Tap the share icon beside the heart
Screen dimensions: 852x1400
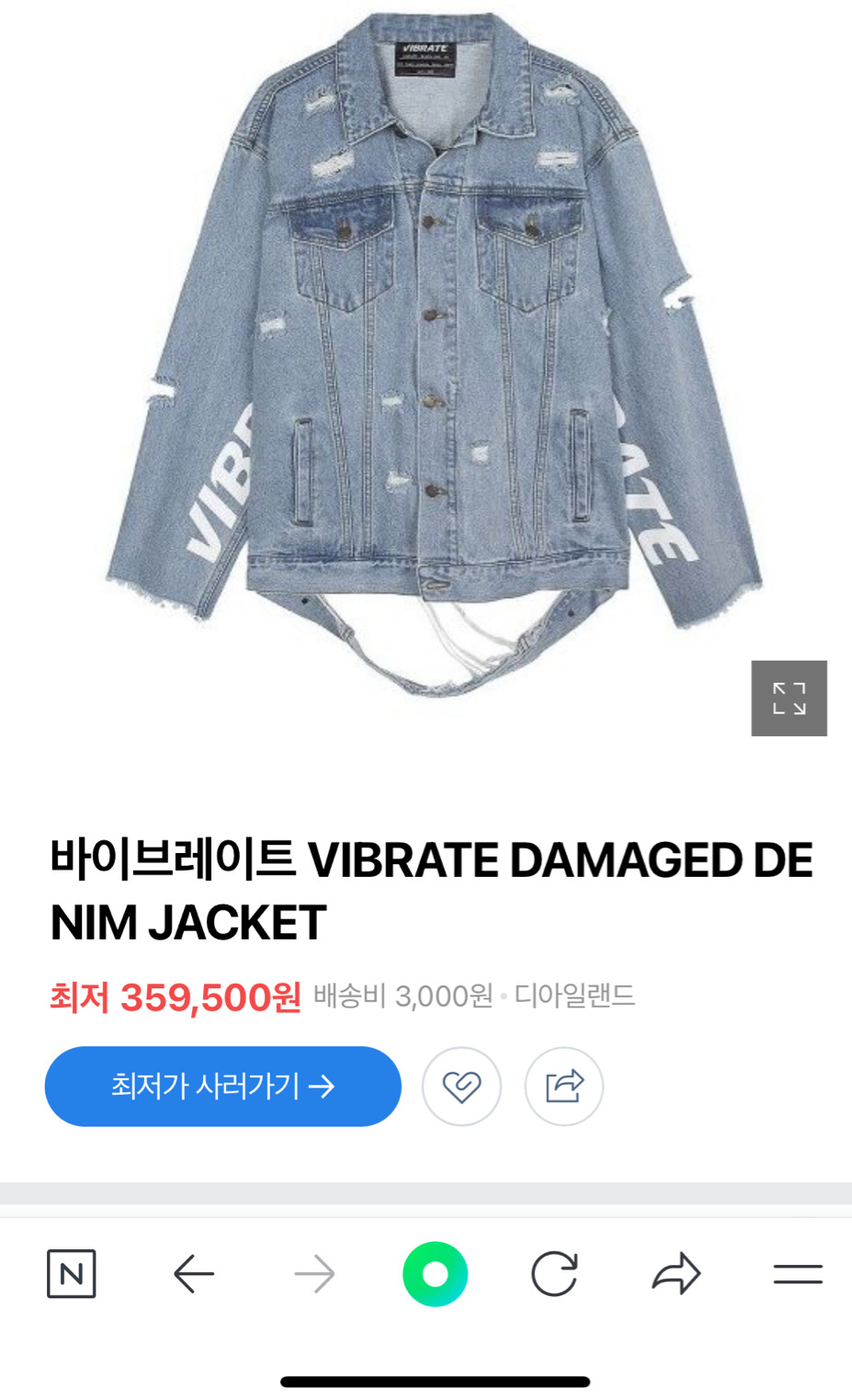tap(563, 1086)
